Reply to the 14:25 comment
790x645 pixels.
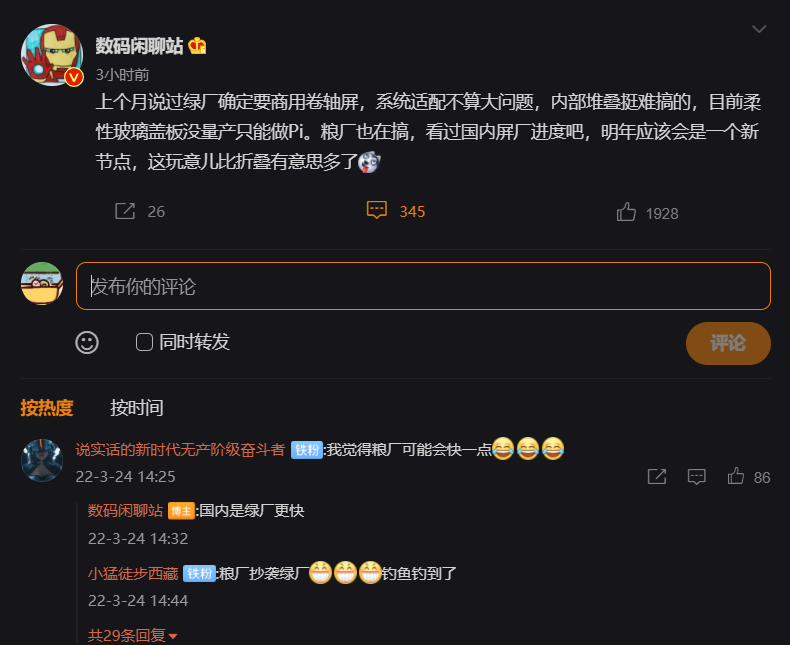pyautogui.click(x=697, y=477)
